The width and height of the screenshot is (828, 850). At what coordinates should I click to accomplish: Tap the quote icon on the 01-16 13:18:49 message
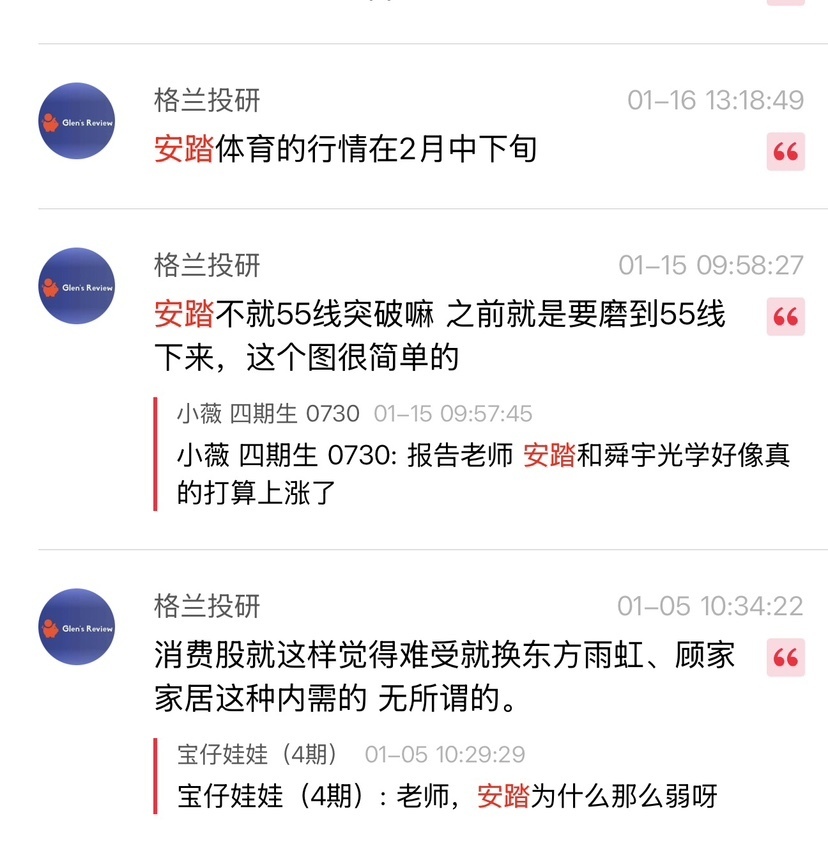[786, 153]
